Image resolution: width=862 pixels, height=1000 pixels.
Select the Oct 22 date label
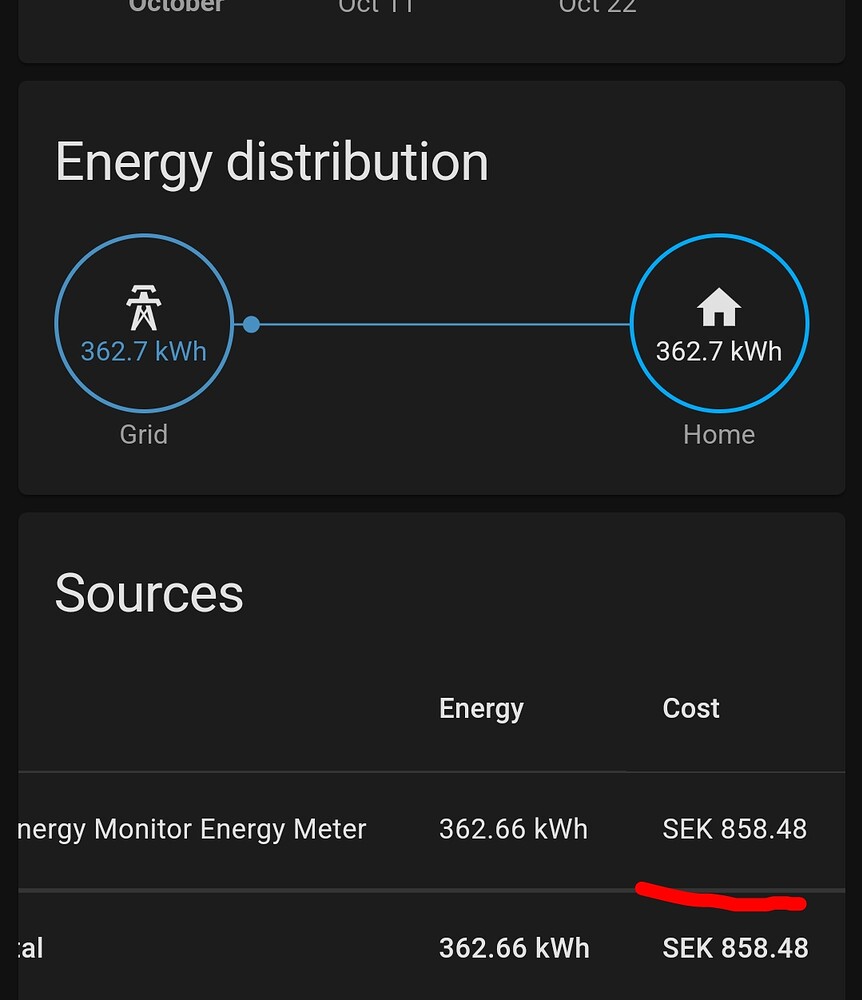(597, 8)
